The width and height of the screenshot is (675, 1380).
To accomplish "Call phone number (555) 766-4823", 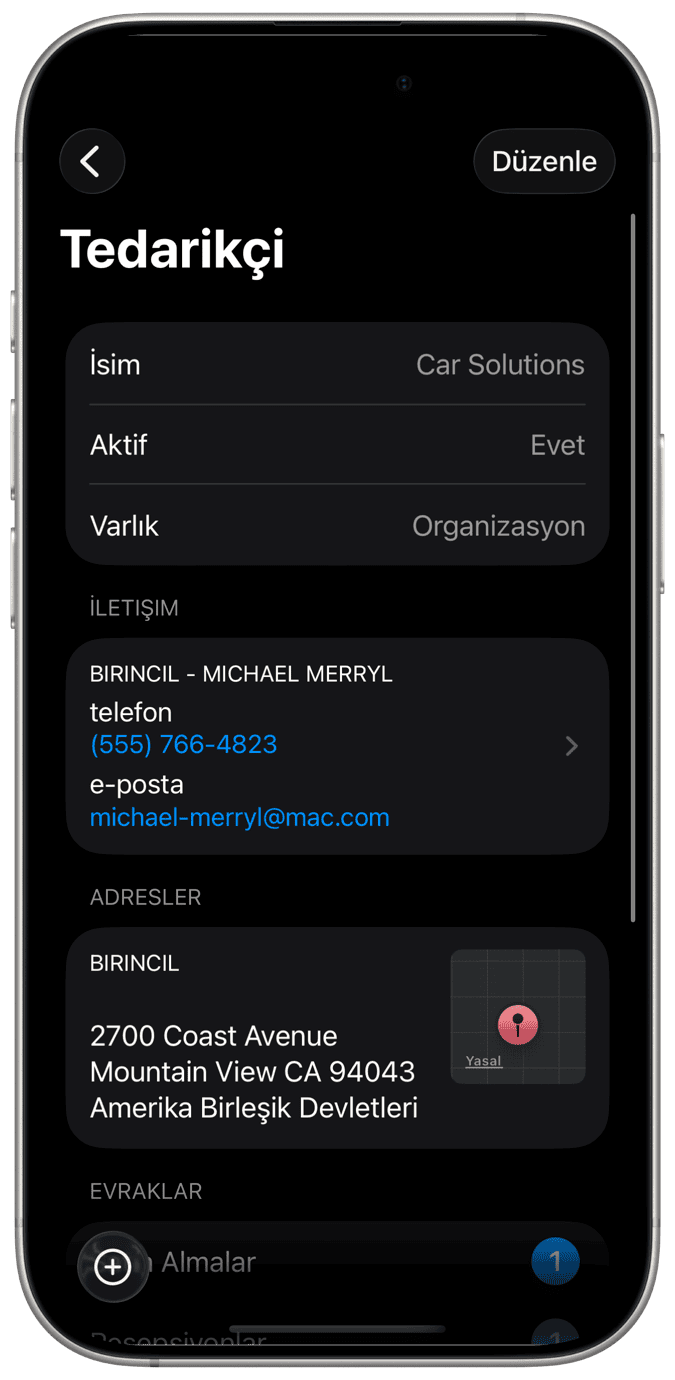I will (183, 745).
